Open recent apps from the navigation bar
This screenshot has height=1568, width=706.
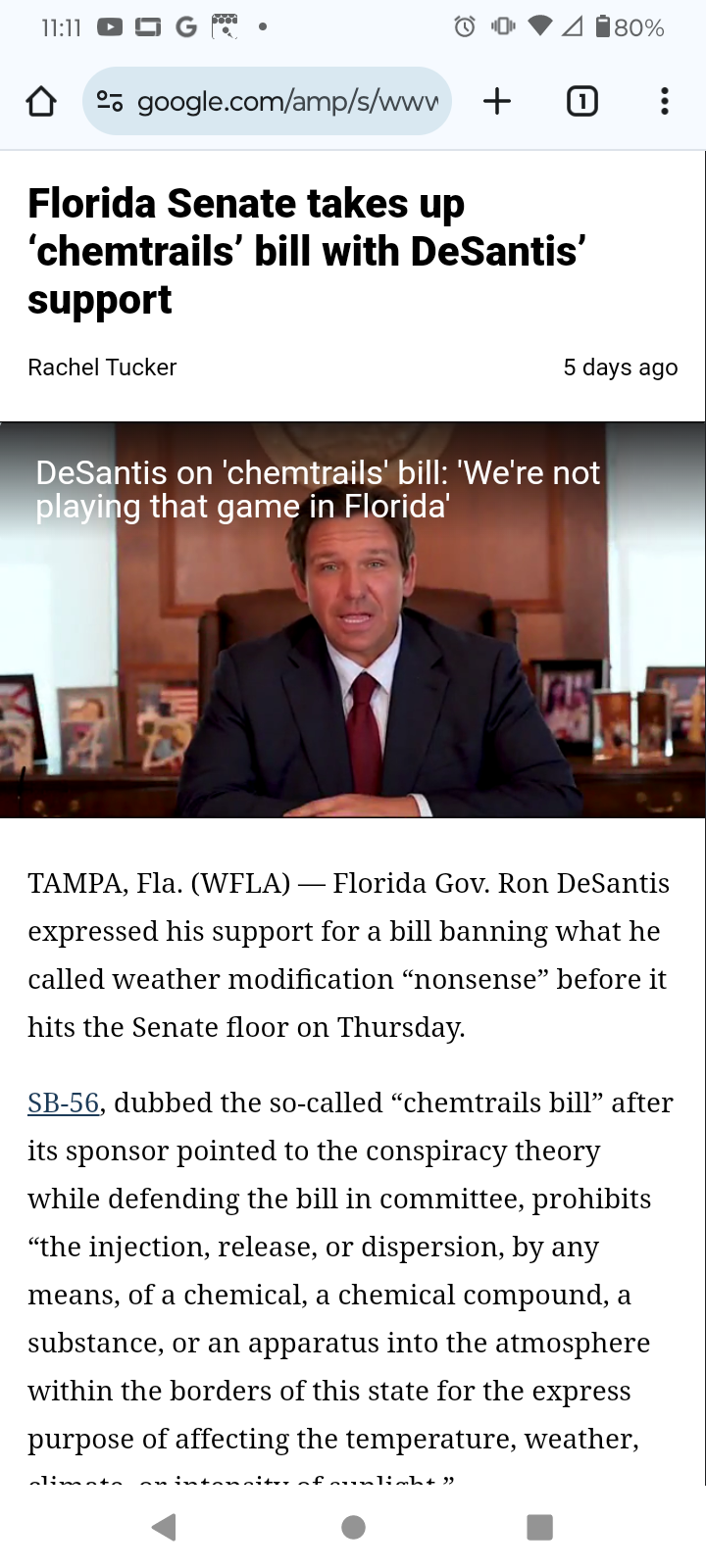point(540,1527)
